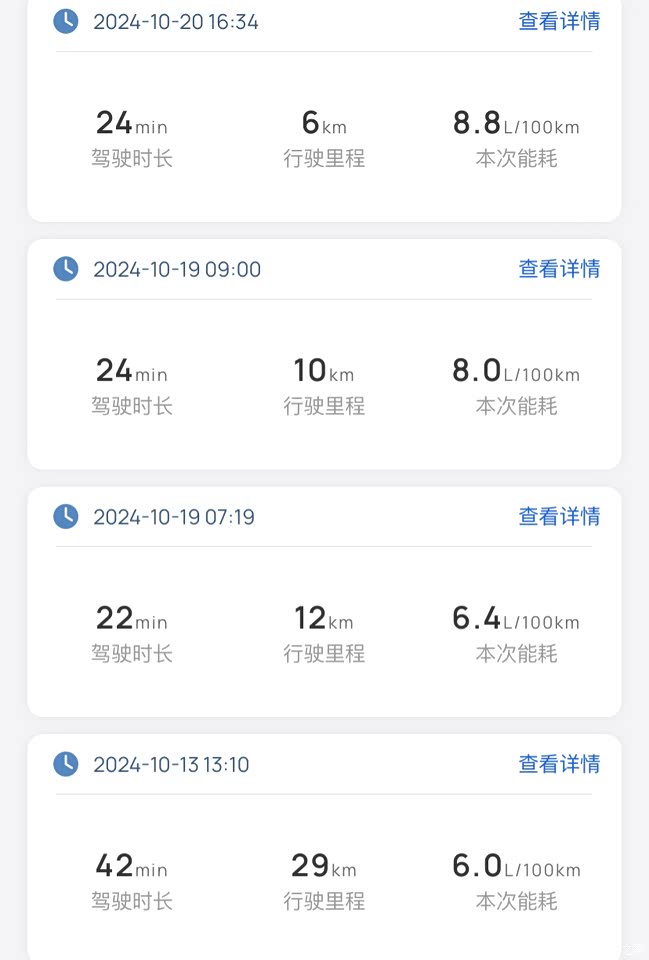
Task: Show details for the 2024-10-19 07:19 trip
Action: [x=559, y=516]
